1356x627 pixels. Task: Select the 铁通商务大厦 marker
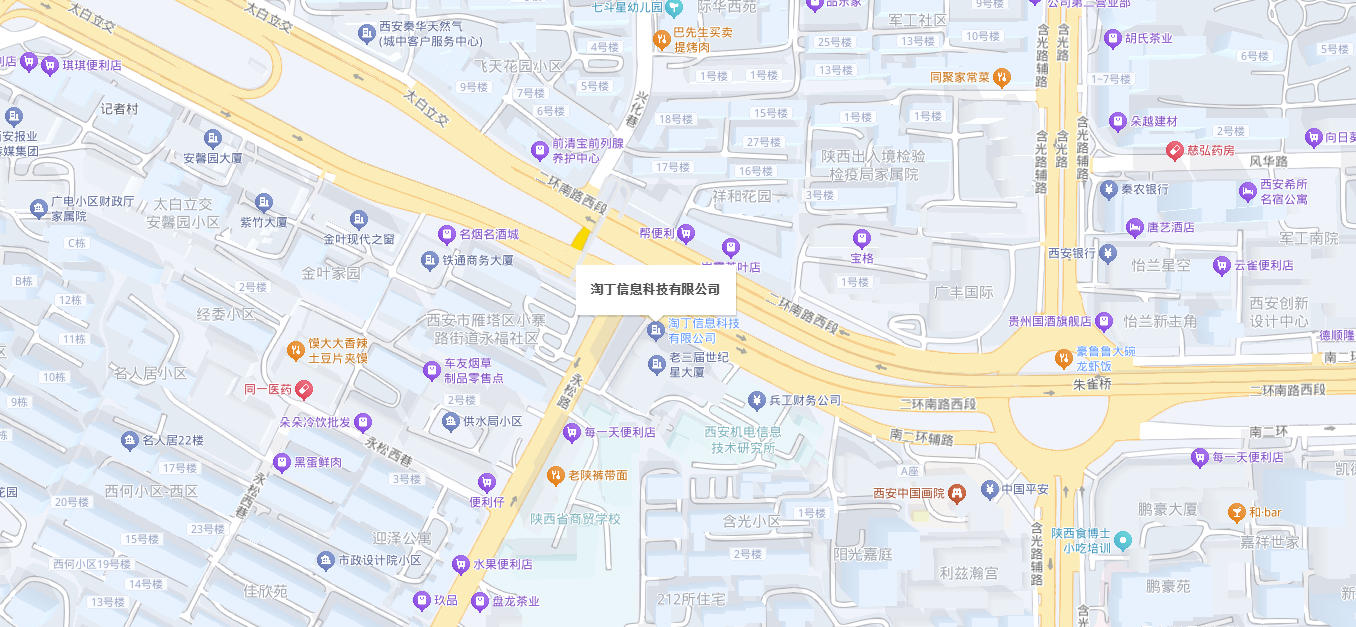pos(430,260)
